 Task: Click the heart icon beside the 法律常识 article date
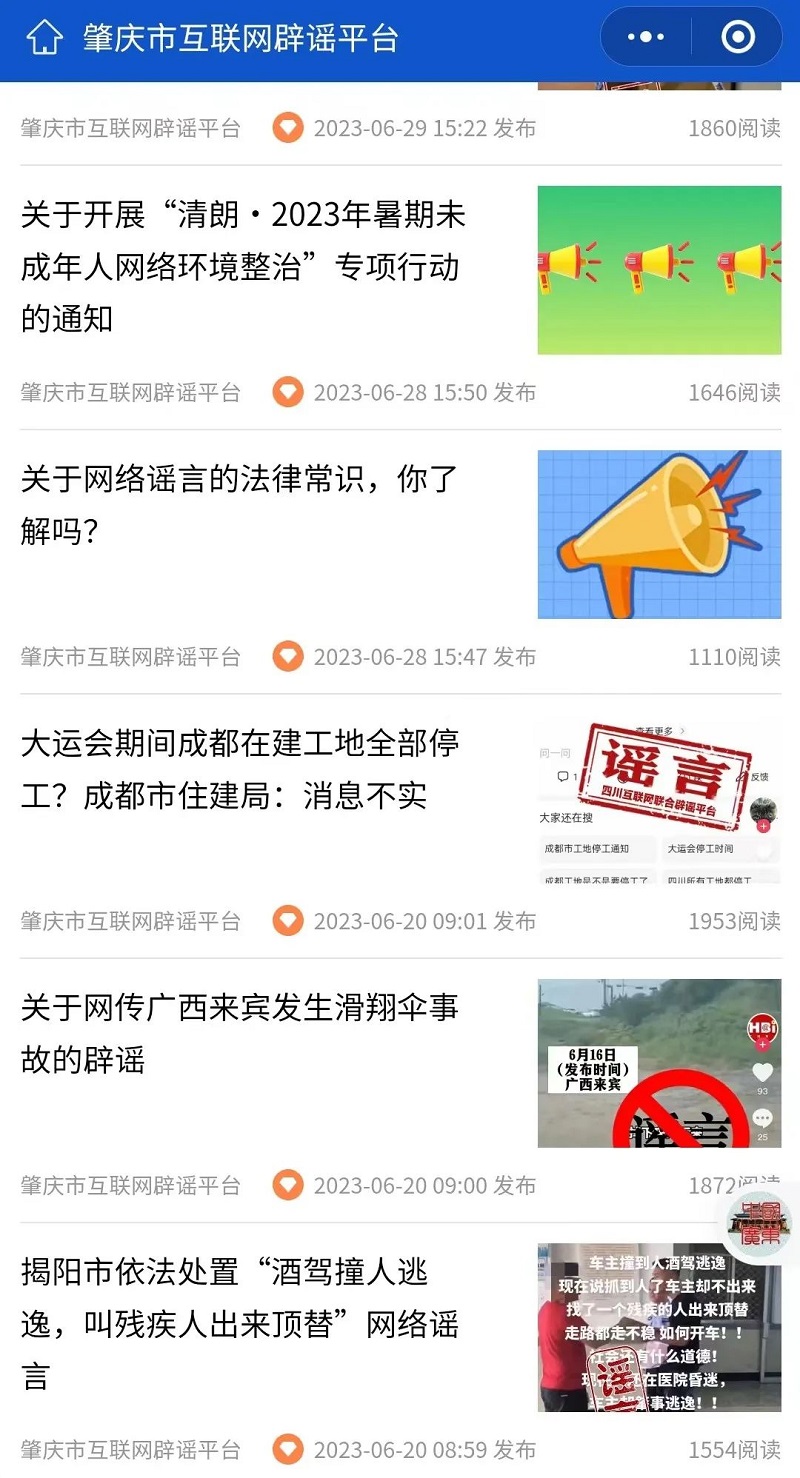tap(287, 657)
